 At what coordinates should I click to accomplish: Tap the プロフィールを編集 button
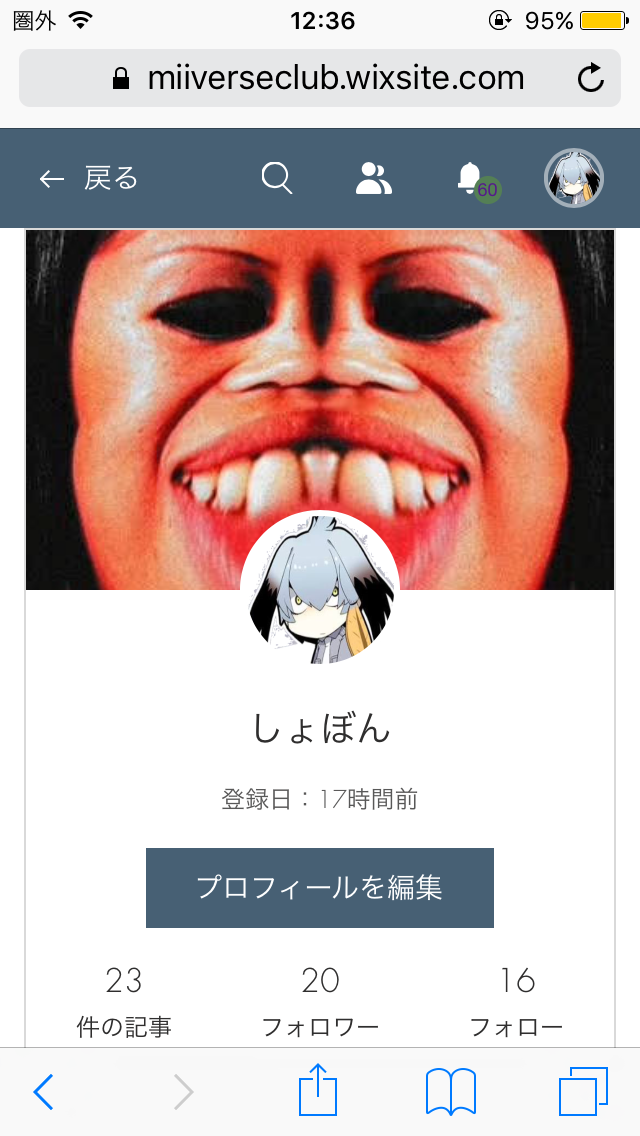pyautogui.click(x=320, y=888)
